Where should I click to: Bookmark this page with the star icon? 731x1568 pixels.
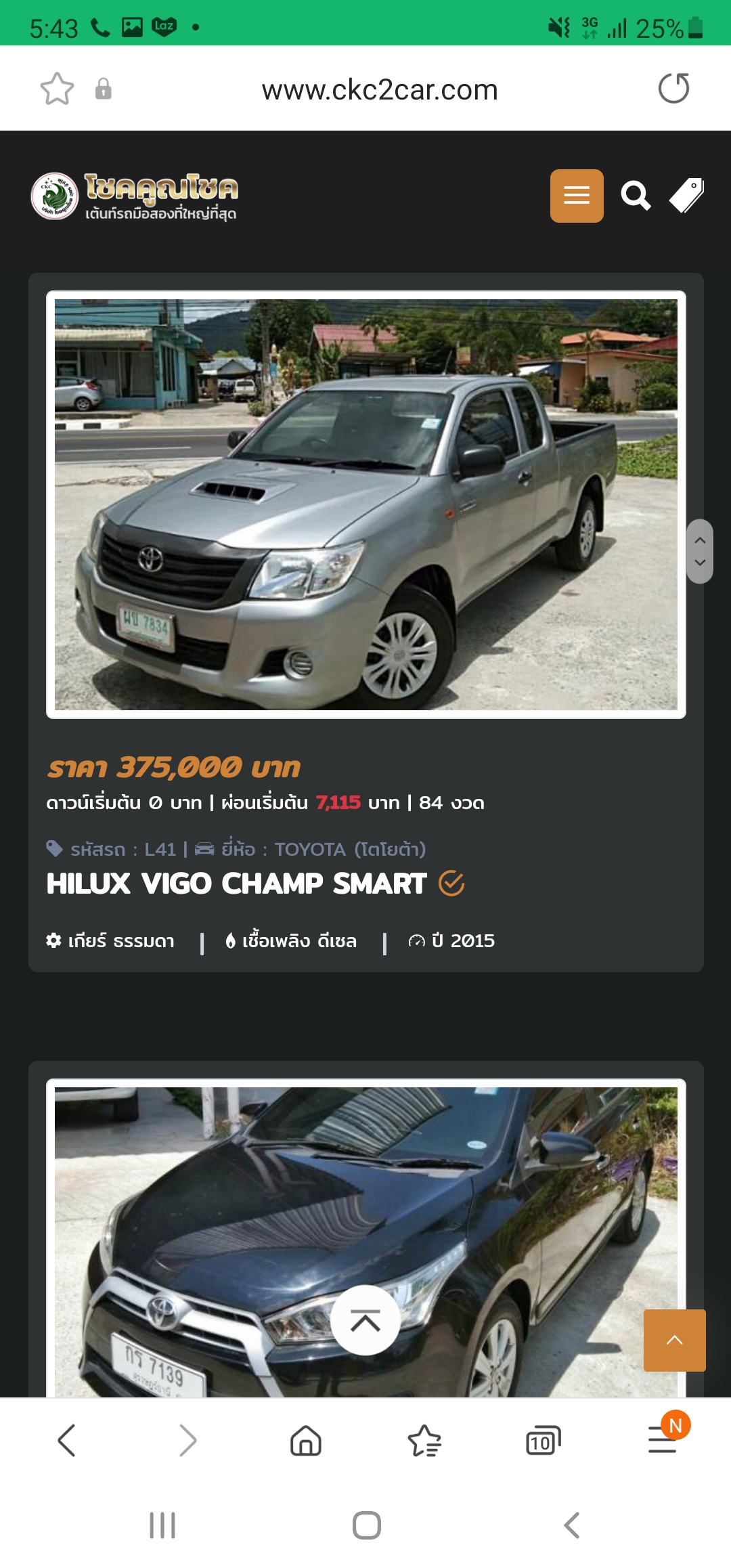[57, 89]
